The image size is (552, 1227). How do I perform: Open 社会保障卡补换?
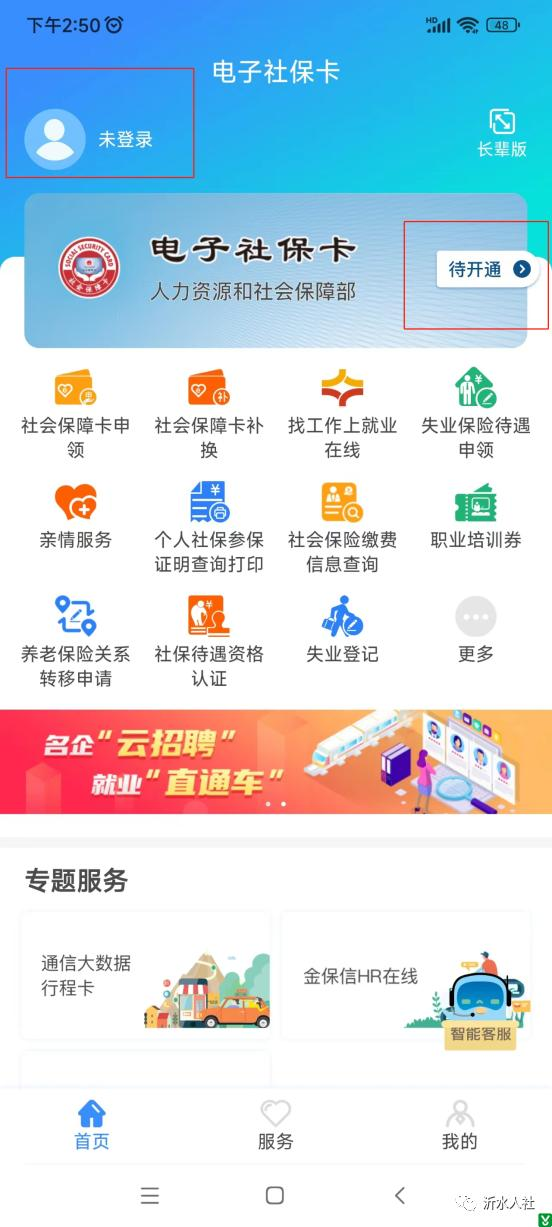(x=209, y=413)
